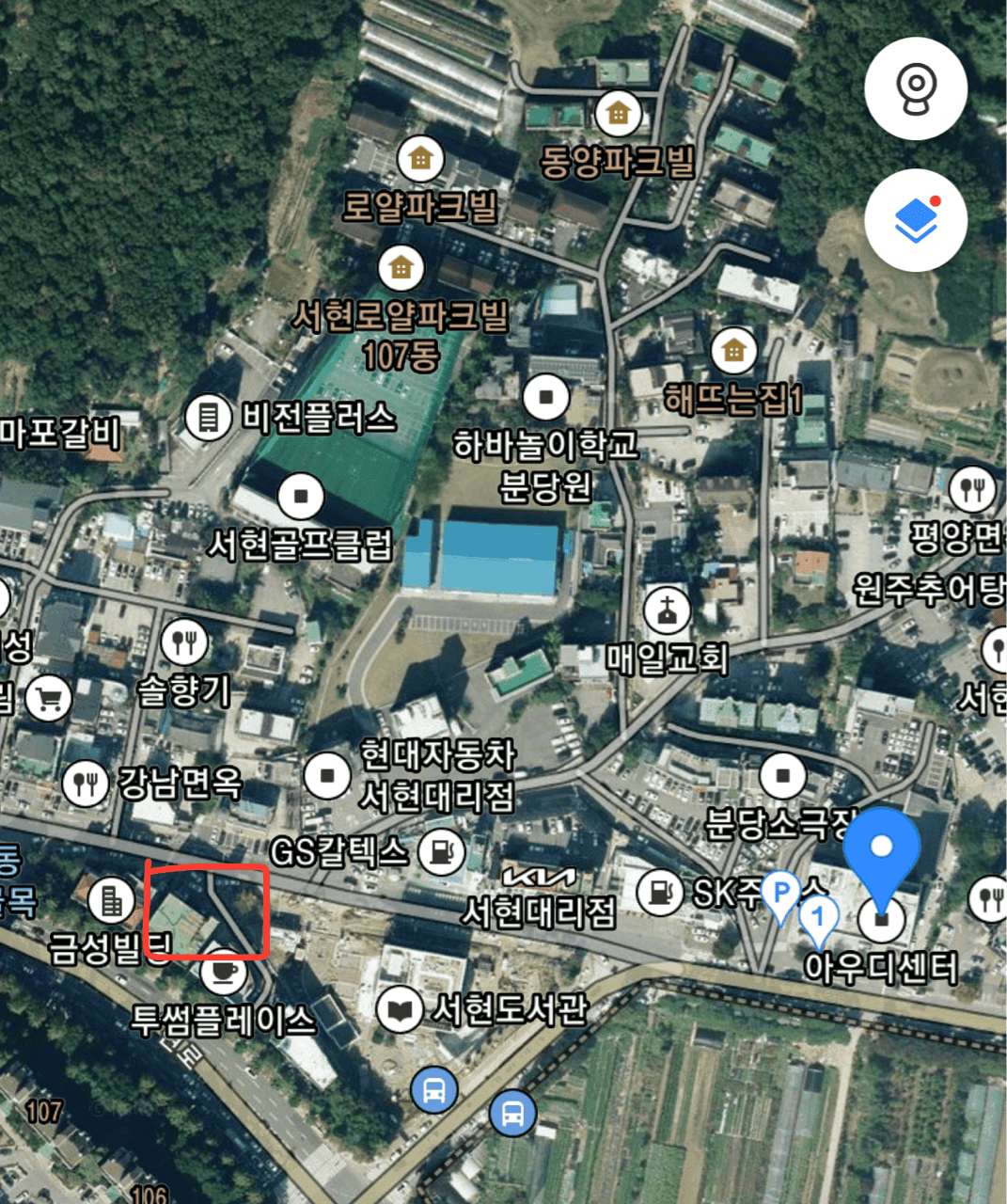The height and width of the screenshot is (1204, 1007).
Task: Open the map layers button
Action: tap(916, 220)
